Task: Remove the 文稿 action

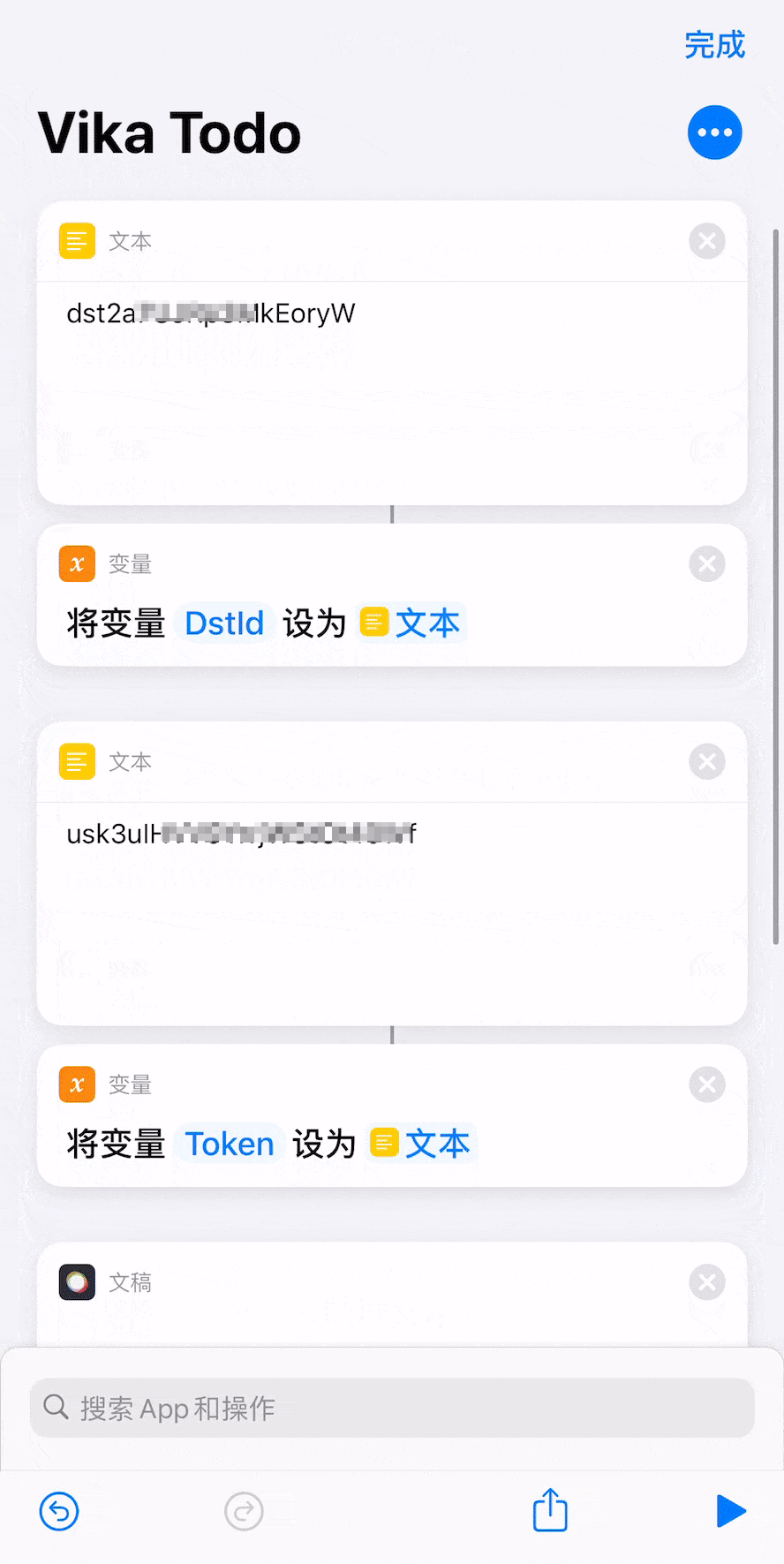Action: click(x=707, y=1282)
